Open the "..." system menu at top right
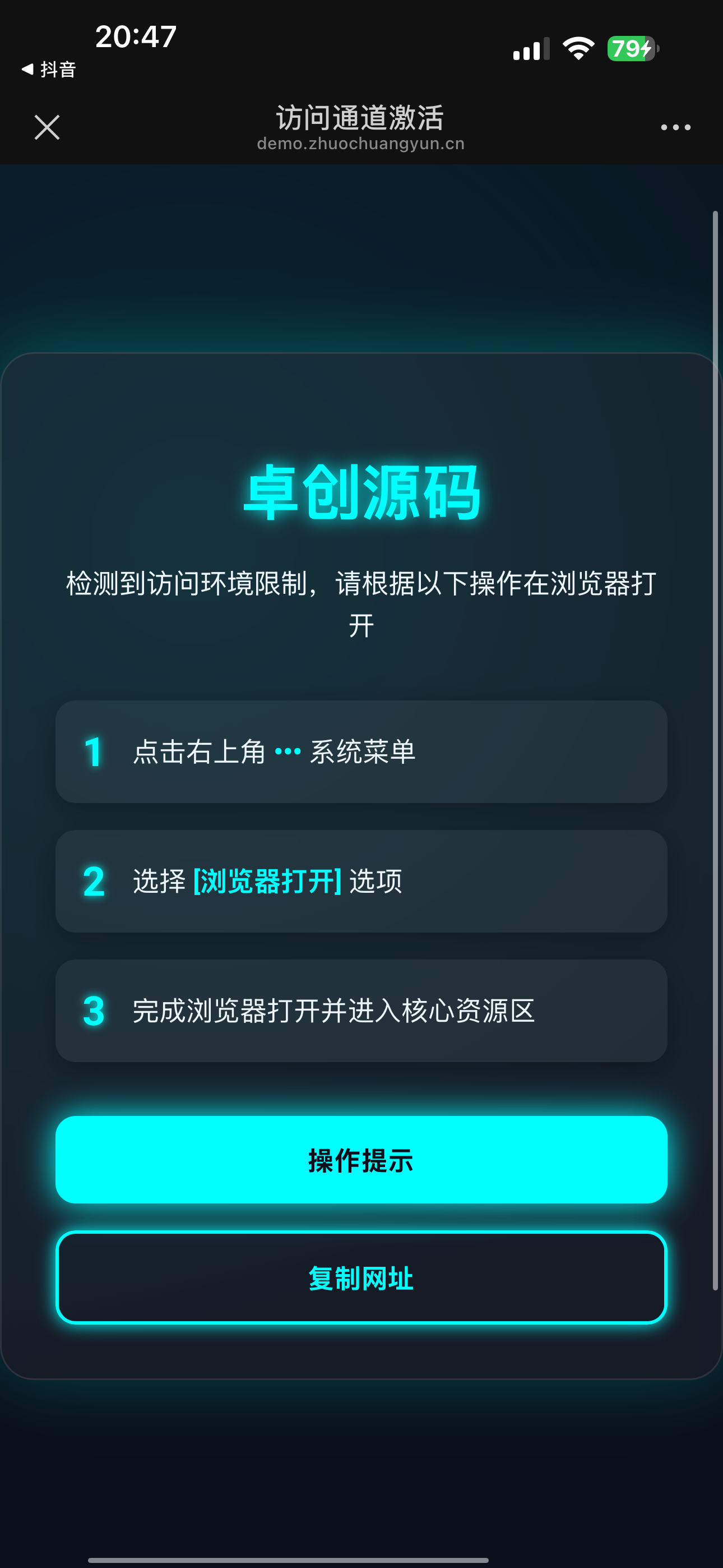The width and height of the screenshot is (723, 1568). [674, 127]
